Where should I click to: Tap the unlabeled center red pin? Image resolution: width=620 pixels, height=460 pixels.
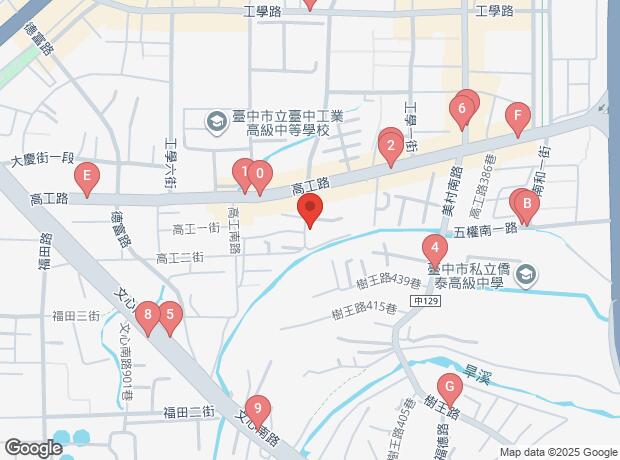(310, 211)
